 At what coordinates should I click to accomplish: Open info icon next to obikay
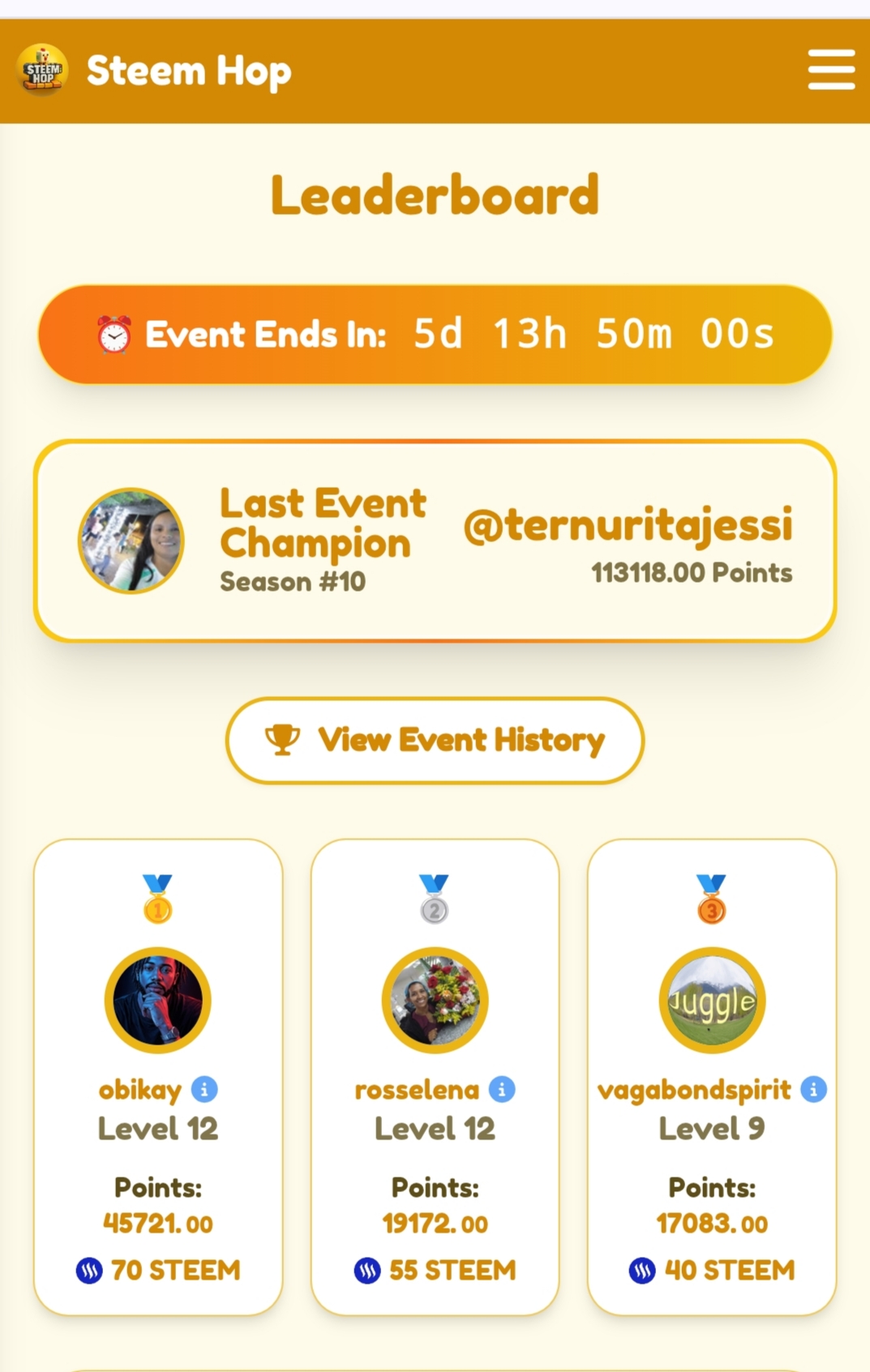(x=204, y=1089)
